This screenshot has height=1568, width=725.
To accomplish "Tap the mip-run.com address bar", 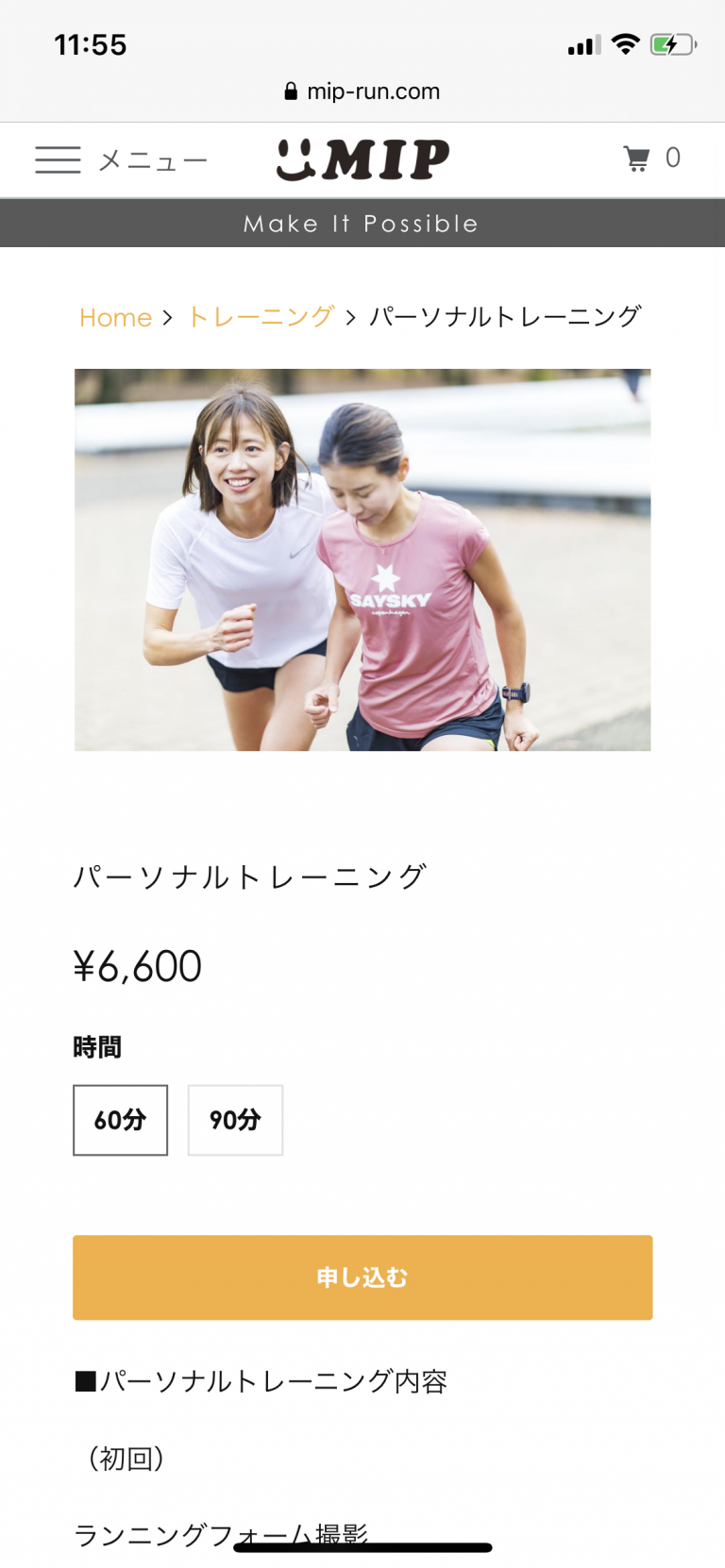I will coord(362,92).
